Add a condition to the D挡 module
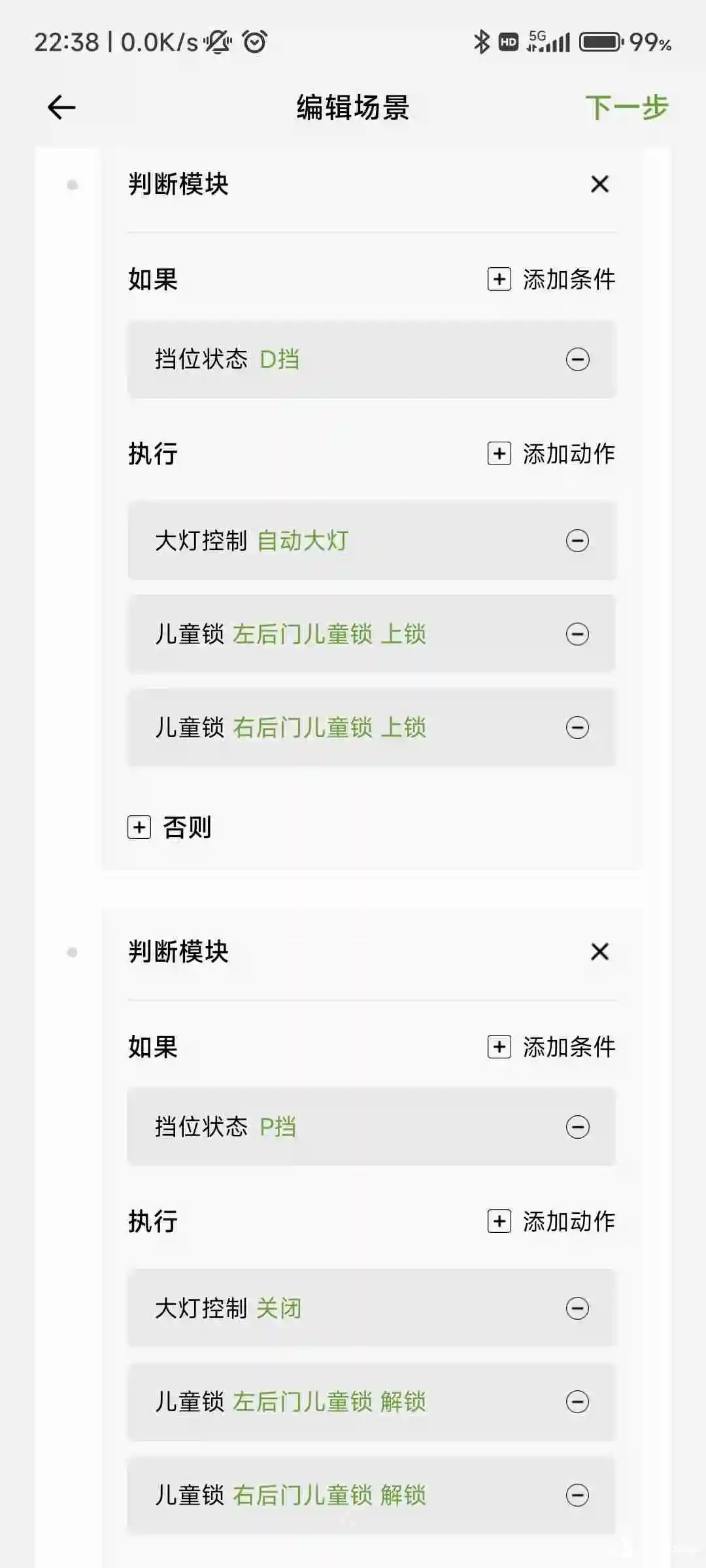Screen dimensions: 706x1568 click(x=551, y=279)
